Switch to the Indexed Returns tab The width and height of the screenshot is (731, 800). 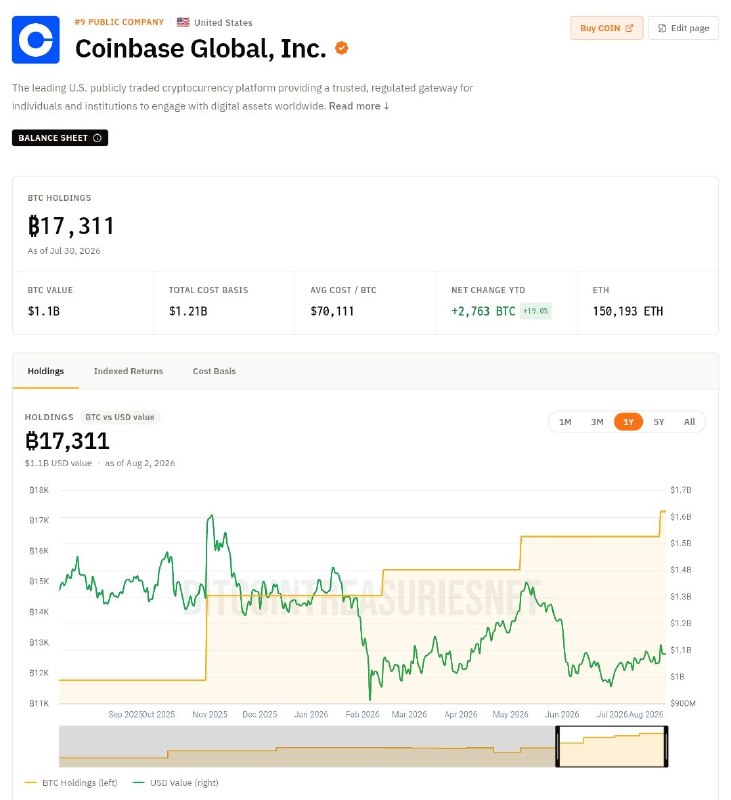(129, 371)
